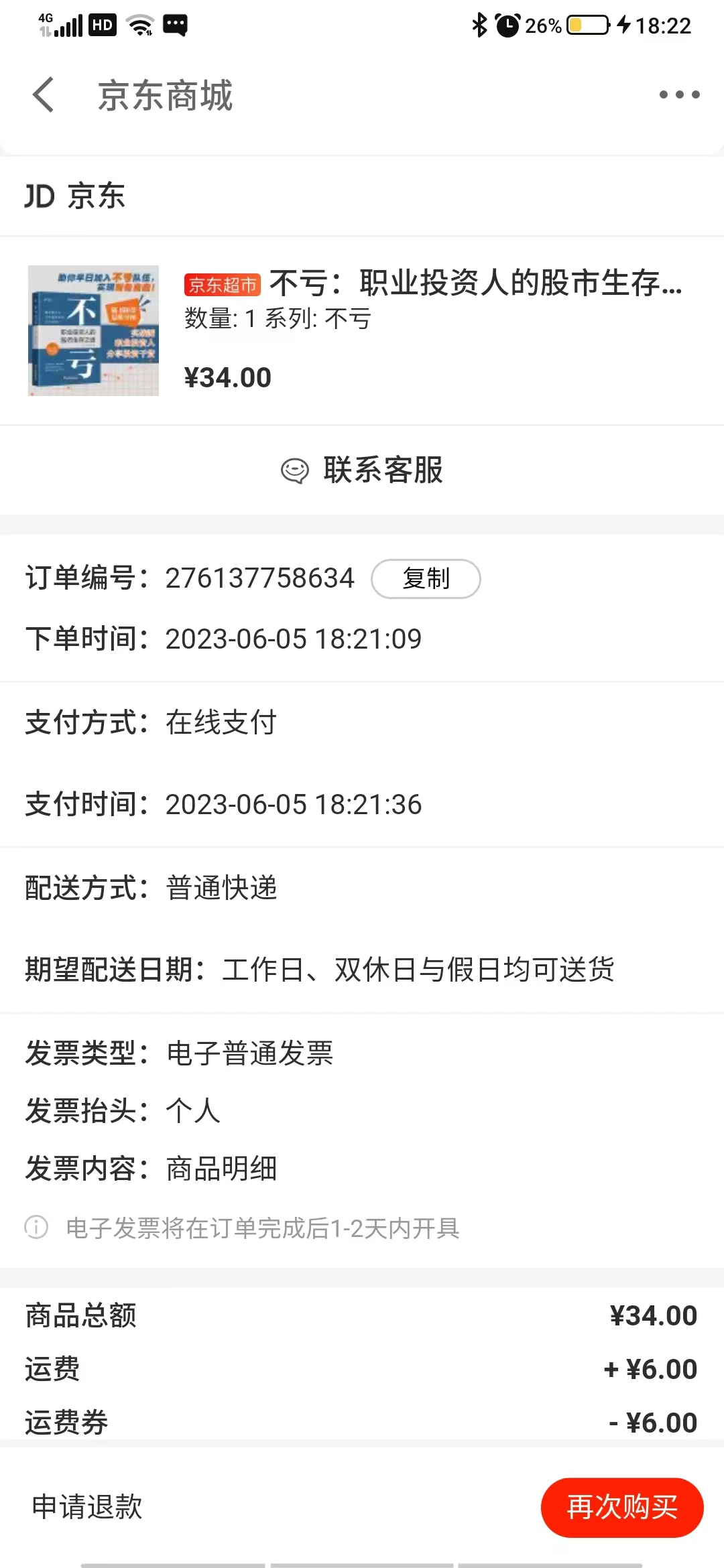This screenshot has width=724, height=1568.
Task: Open the three-dot overflow menu
Action: (679, 94)
